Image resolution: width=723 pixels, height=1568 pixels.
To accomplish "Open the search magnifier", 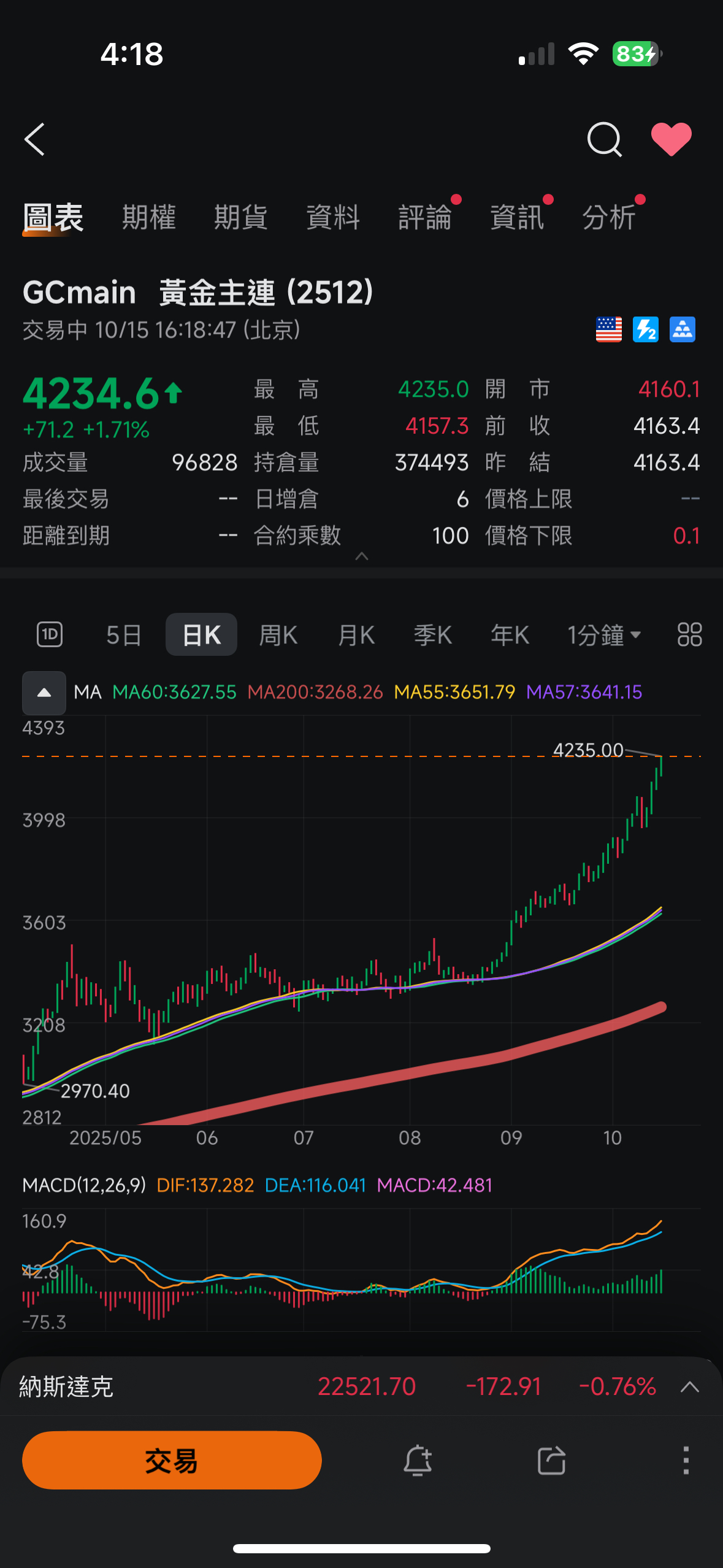I will 604,140.
